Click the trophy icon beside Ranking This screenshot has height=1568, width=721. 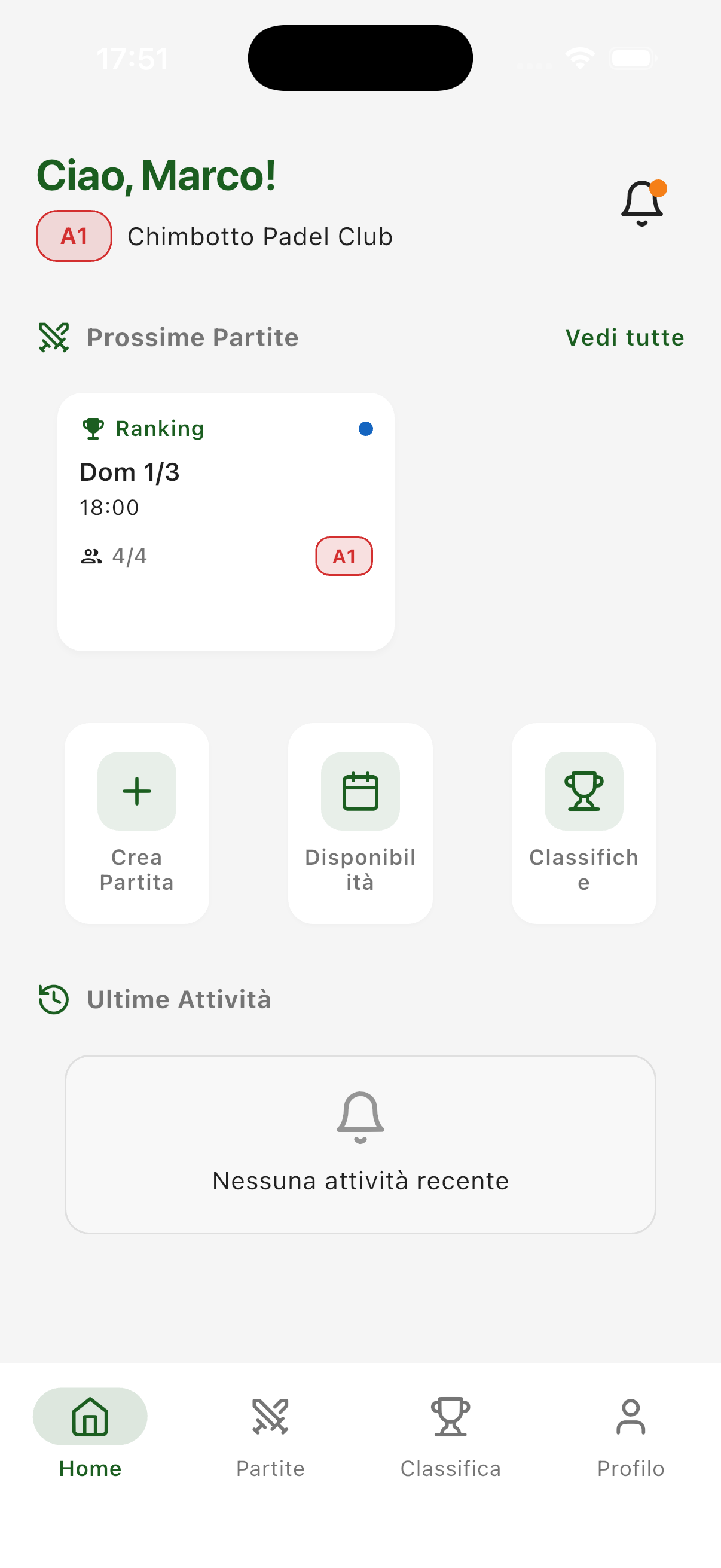93,428
